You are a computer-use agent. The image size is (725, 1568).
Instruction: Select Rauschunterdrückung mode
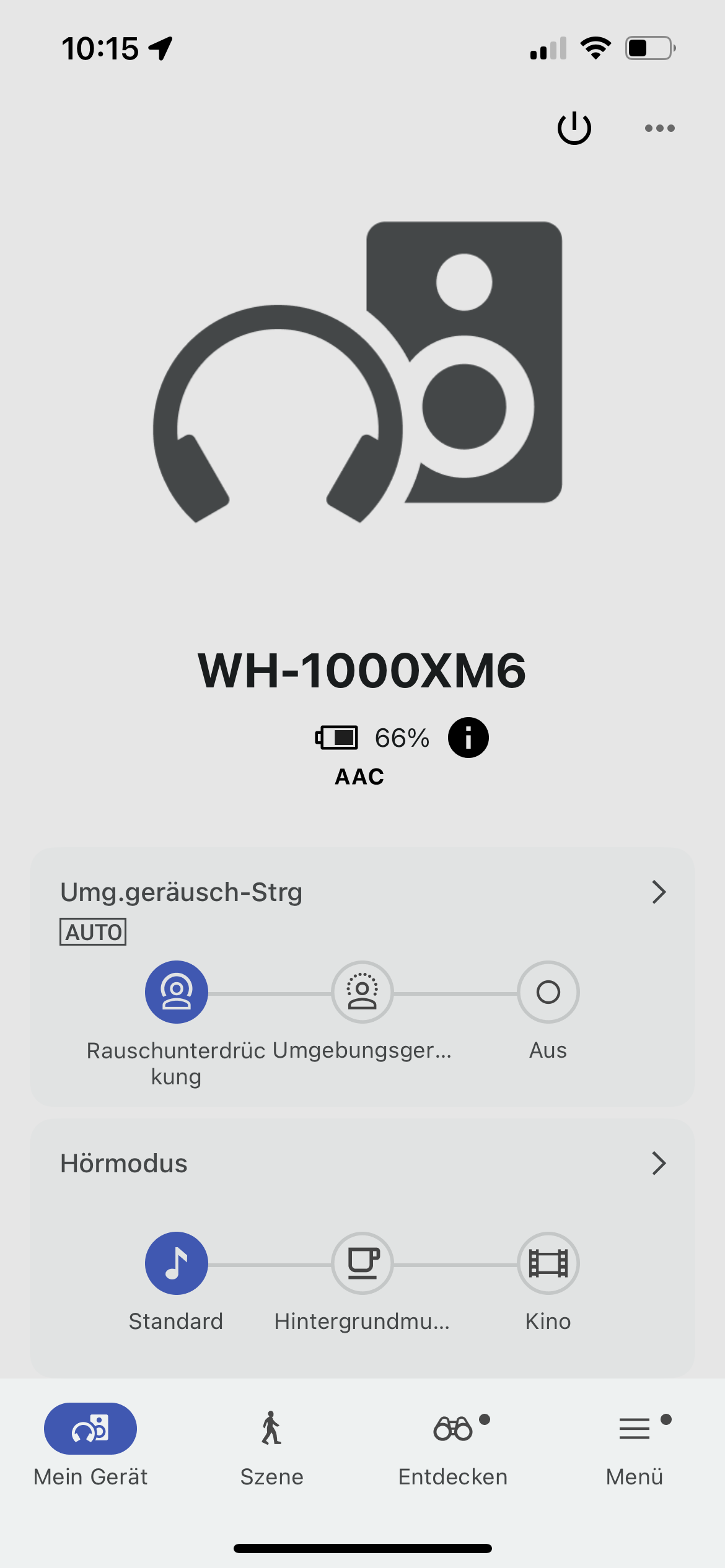coord(177,992)
